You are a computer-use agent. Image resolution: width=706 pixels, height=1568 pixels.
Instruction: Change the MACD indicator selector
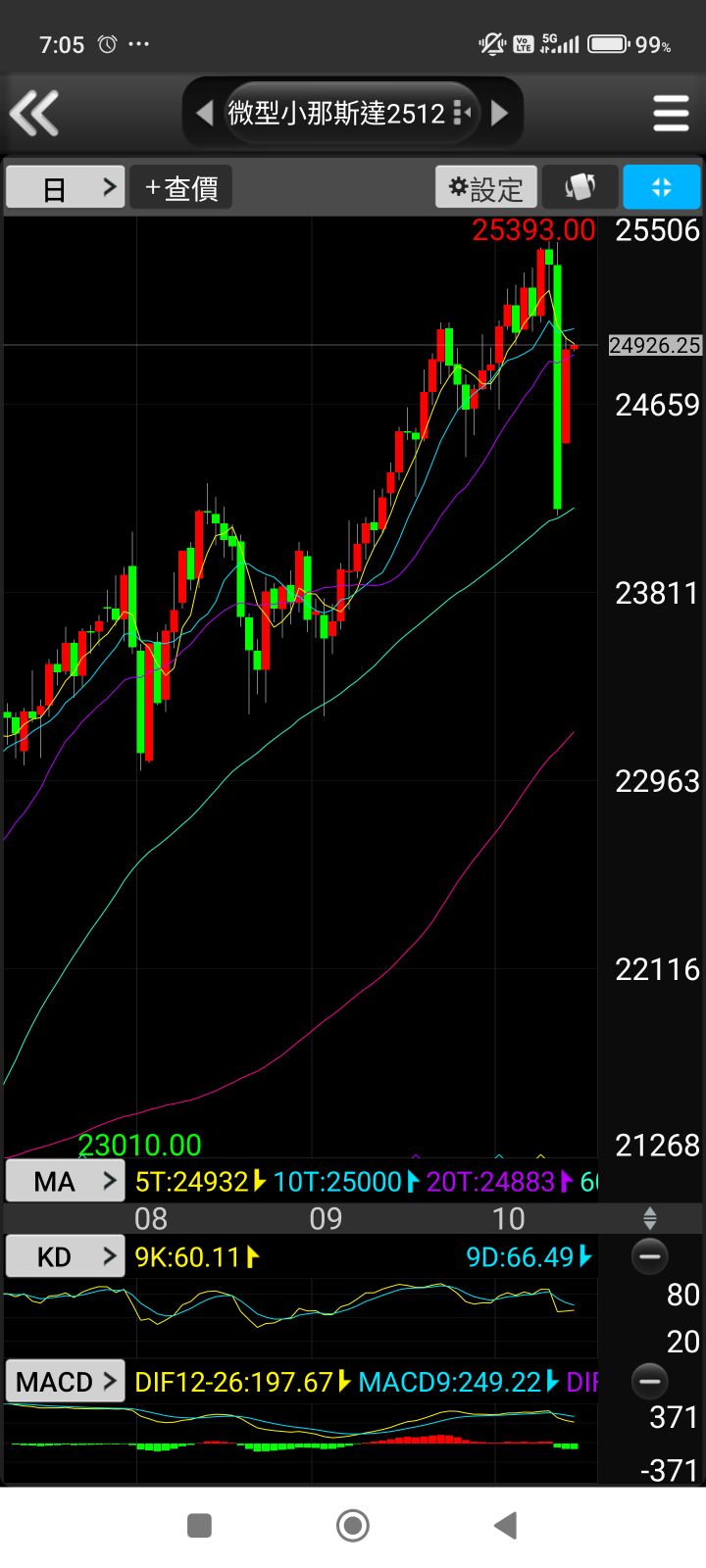(65, 1382)
